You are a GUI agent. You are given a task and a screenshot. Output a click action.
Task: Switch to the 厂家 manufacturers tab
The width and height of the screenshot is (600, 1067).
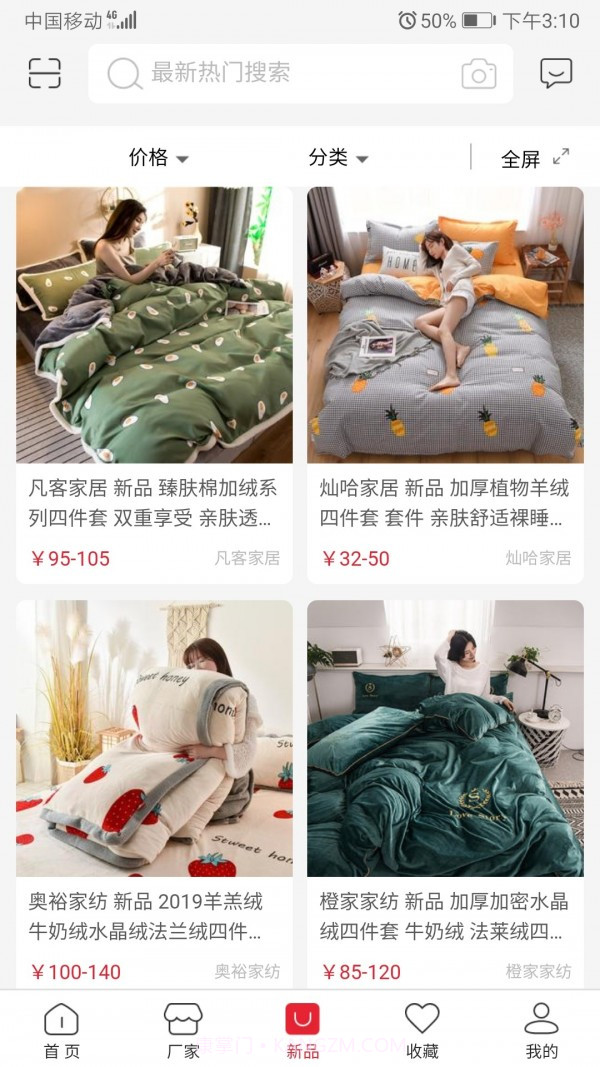pos(183,1031)
